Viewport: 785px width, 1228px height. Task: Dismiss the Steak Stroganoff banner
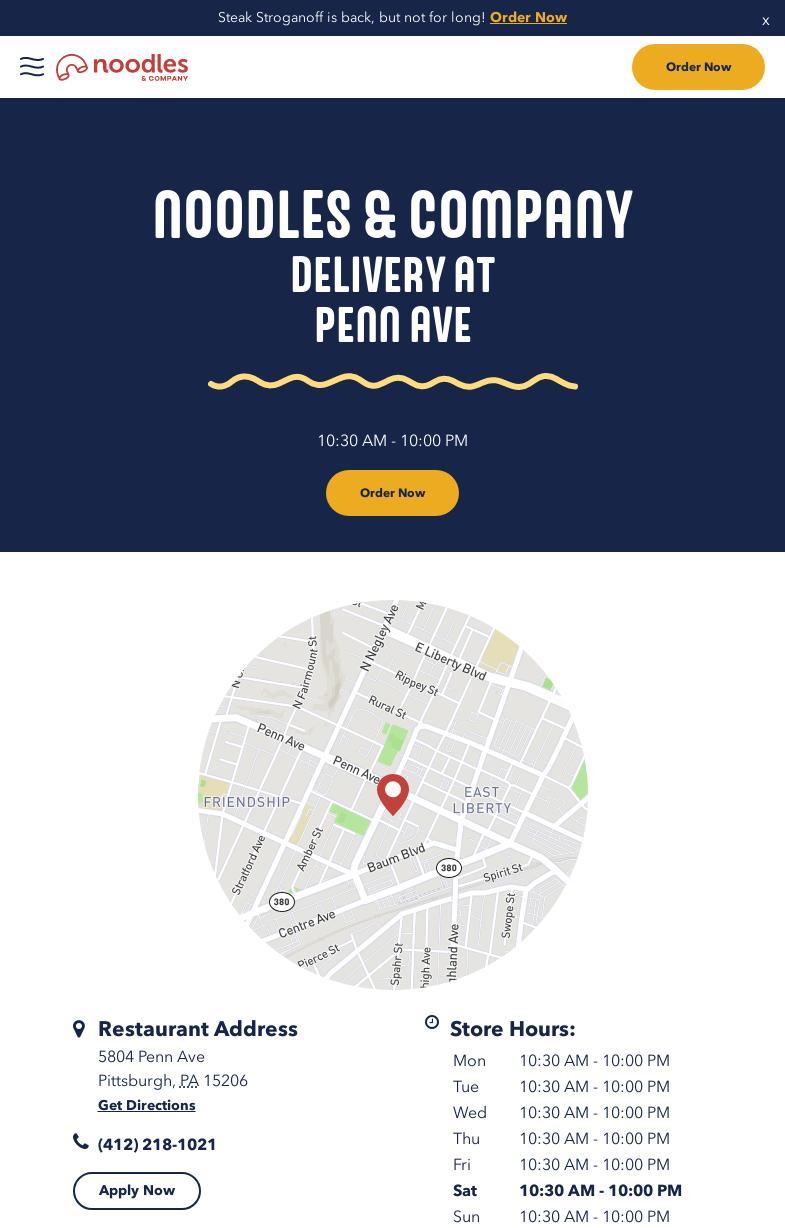[766, 21]
